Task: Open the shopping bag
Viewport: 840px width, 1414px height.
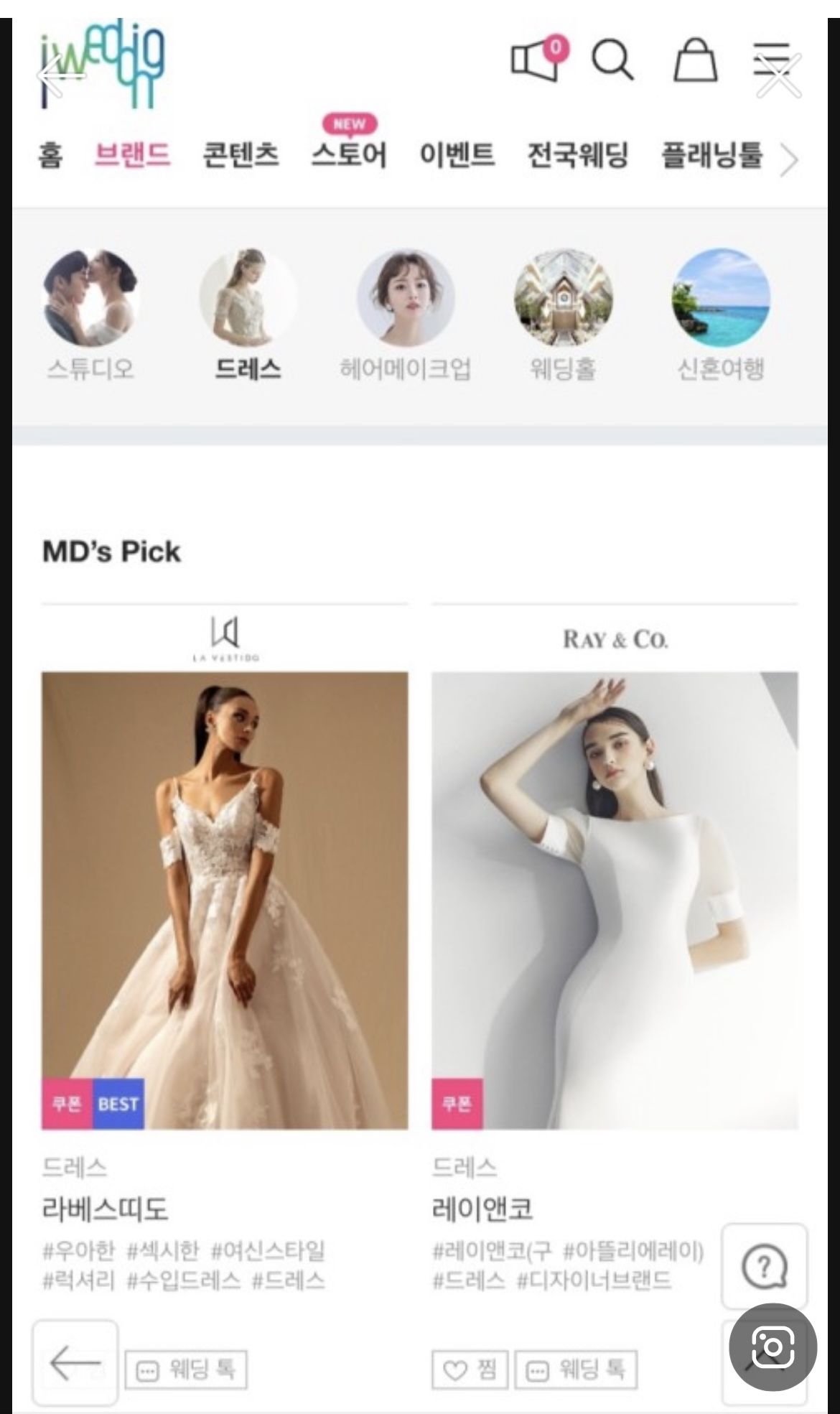Action: [694, 60]
